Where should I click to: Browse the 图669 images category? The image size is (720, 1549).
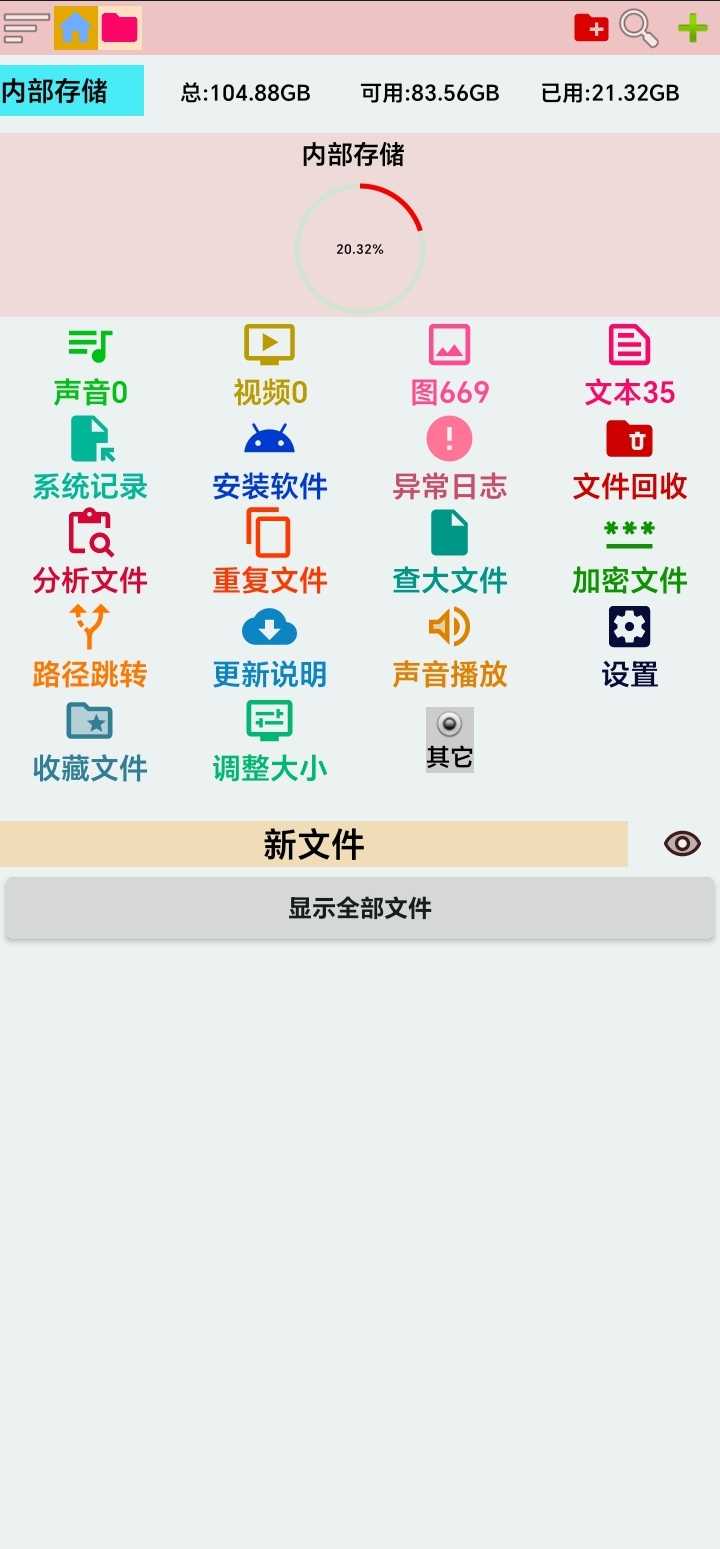450,367
